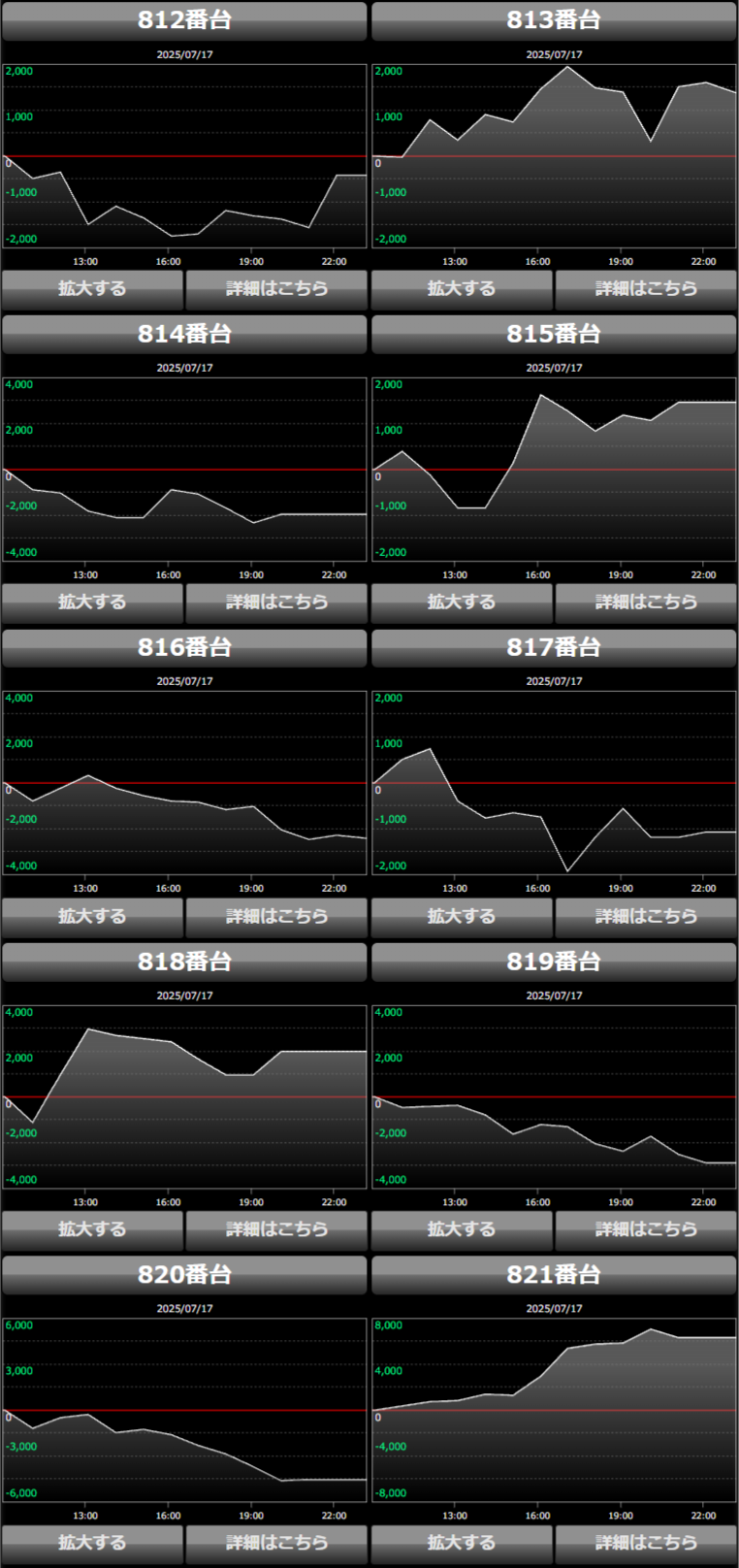View details via 詳細はこちら for 813番台
The width and height of the screenshot is (739, 1568).
coord(646,288)
